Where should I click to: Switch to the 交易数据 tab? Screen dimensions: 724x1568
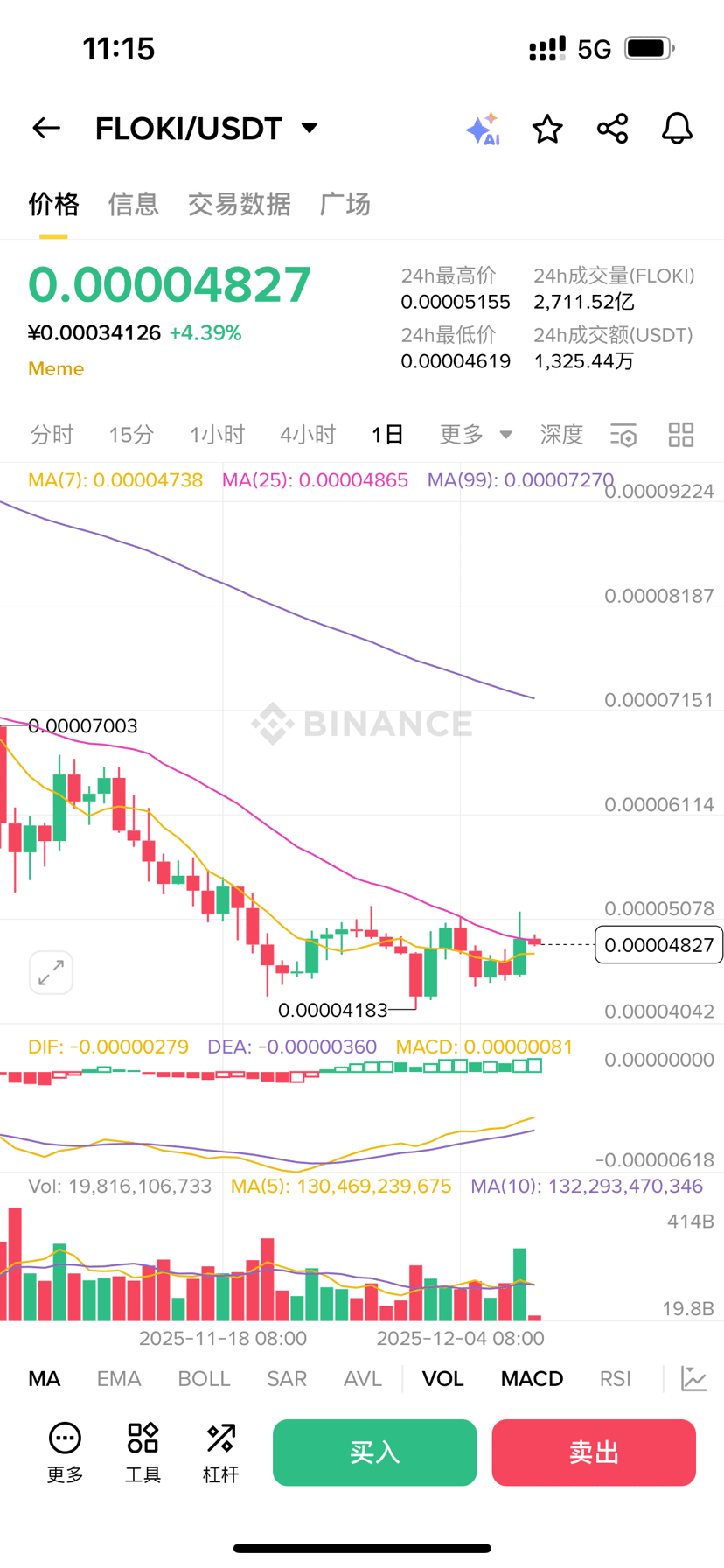pos(239,204)
